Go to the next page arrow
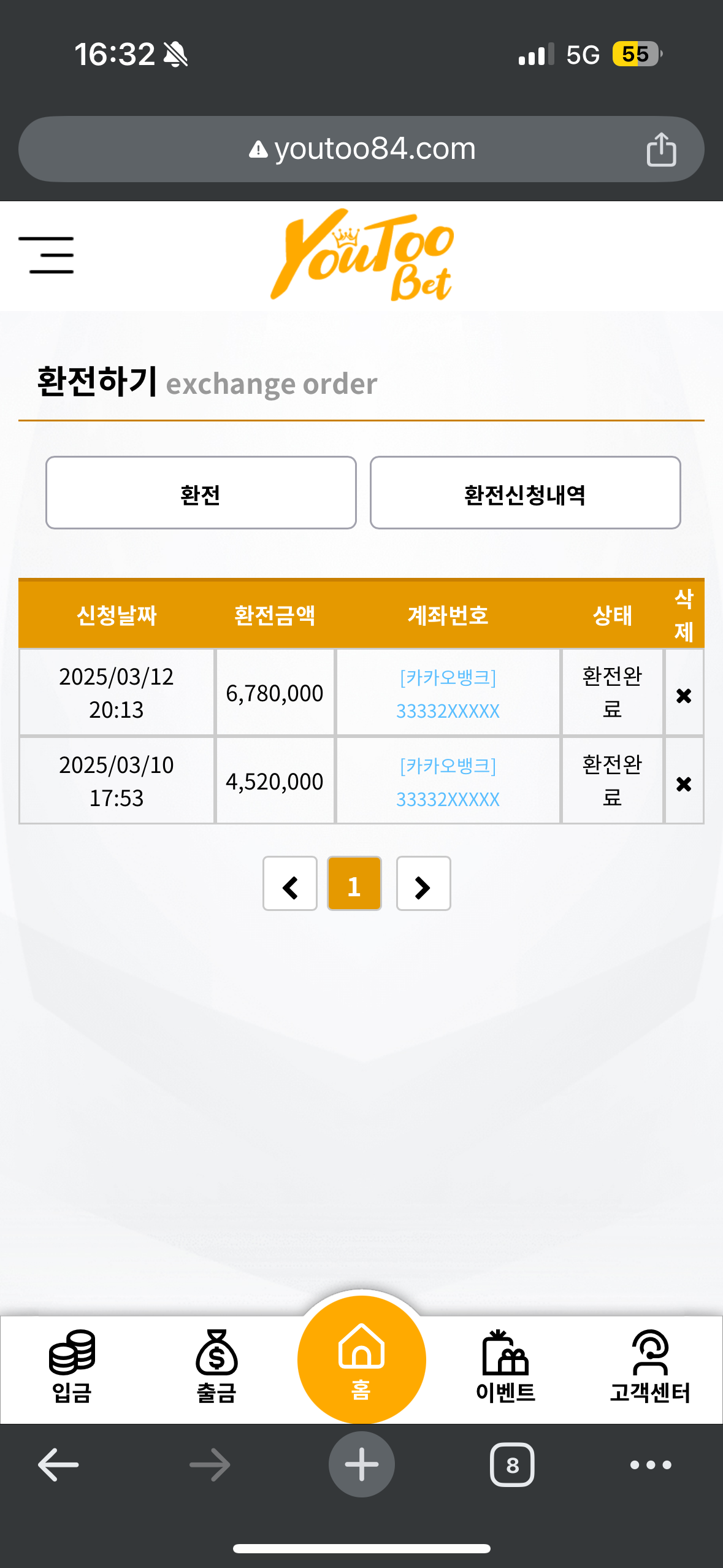The image size is (723, 1568). 423,884
